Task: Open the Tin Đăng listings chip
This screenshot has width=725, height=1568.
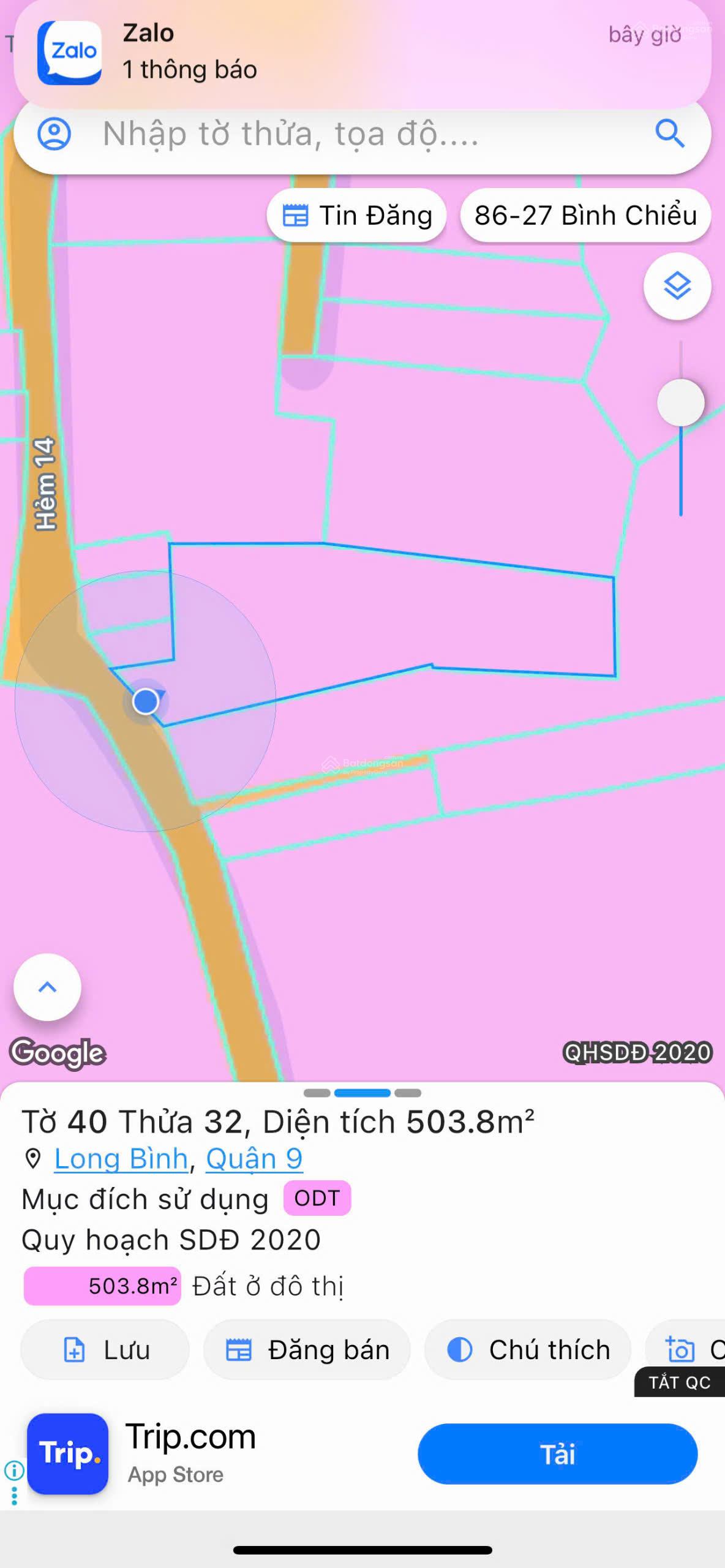Action: click(357, 216)
